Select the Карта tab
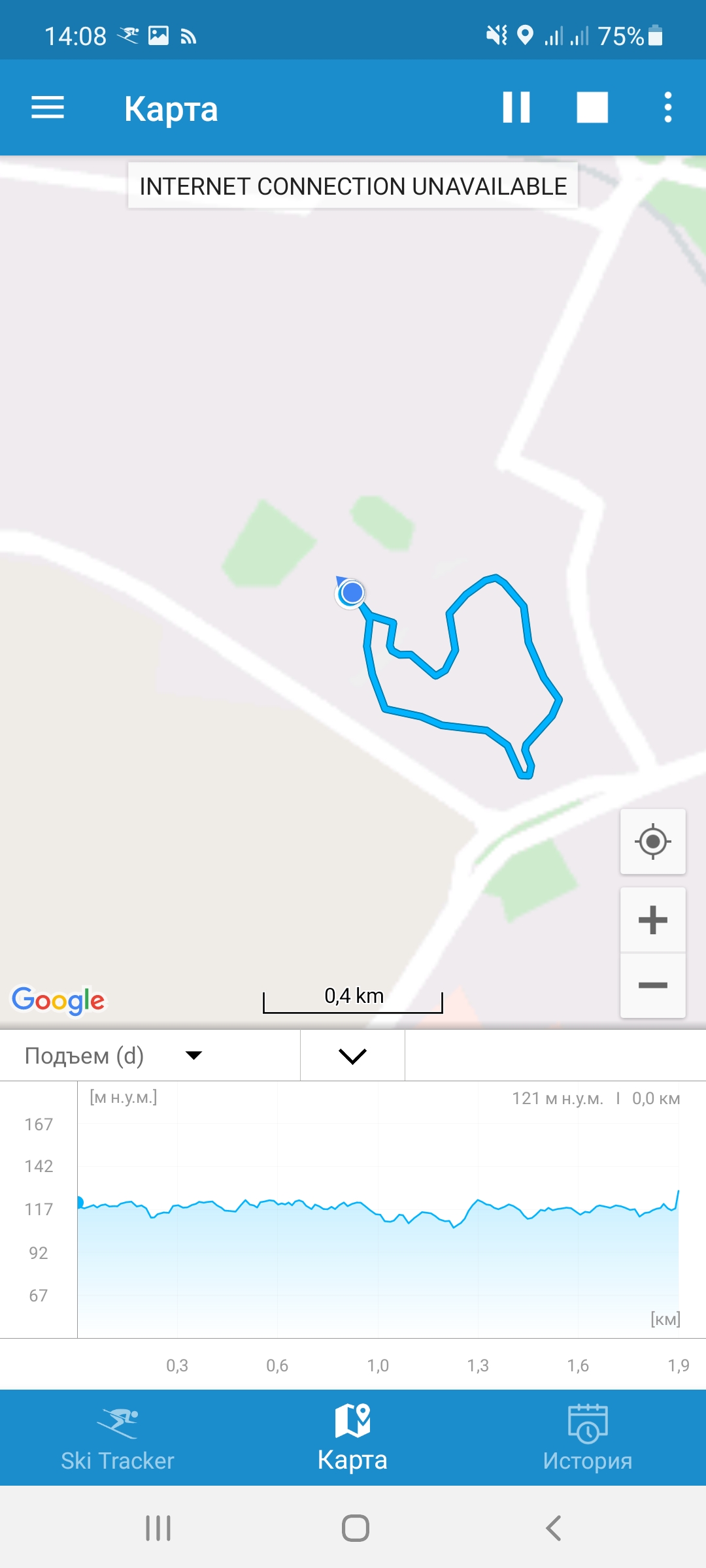The width and height of the screenshot is (706, 1568). [x=352, y=1439]
